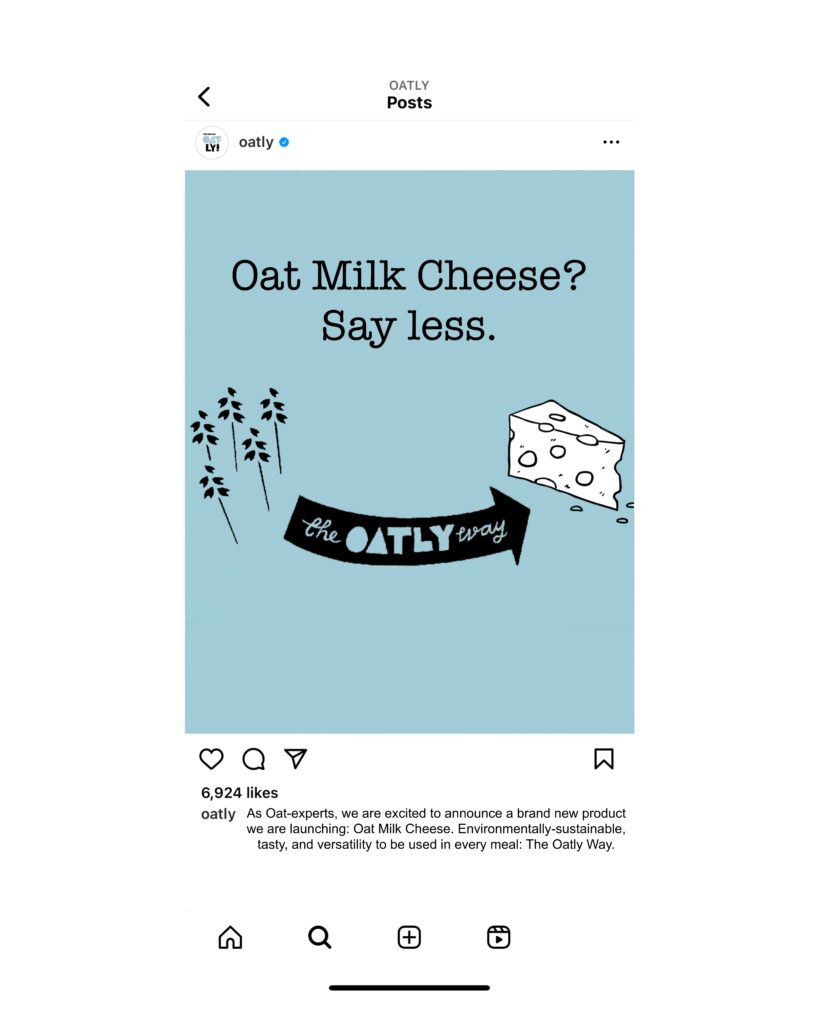Open the Oat Milk Cheese post image

tap(409, 451)
